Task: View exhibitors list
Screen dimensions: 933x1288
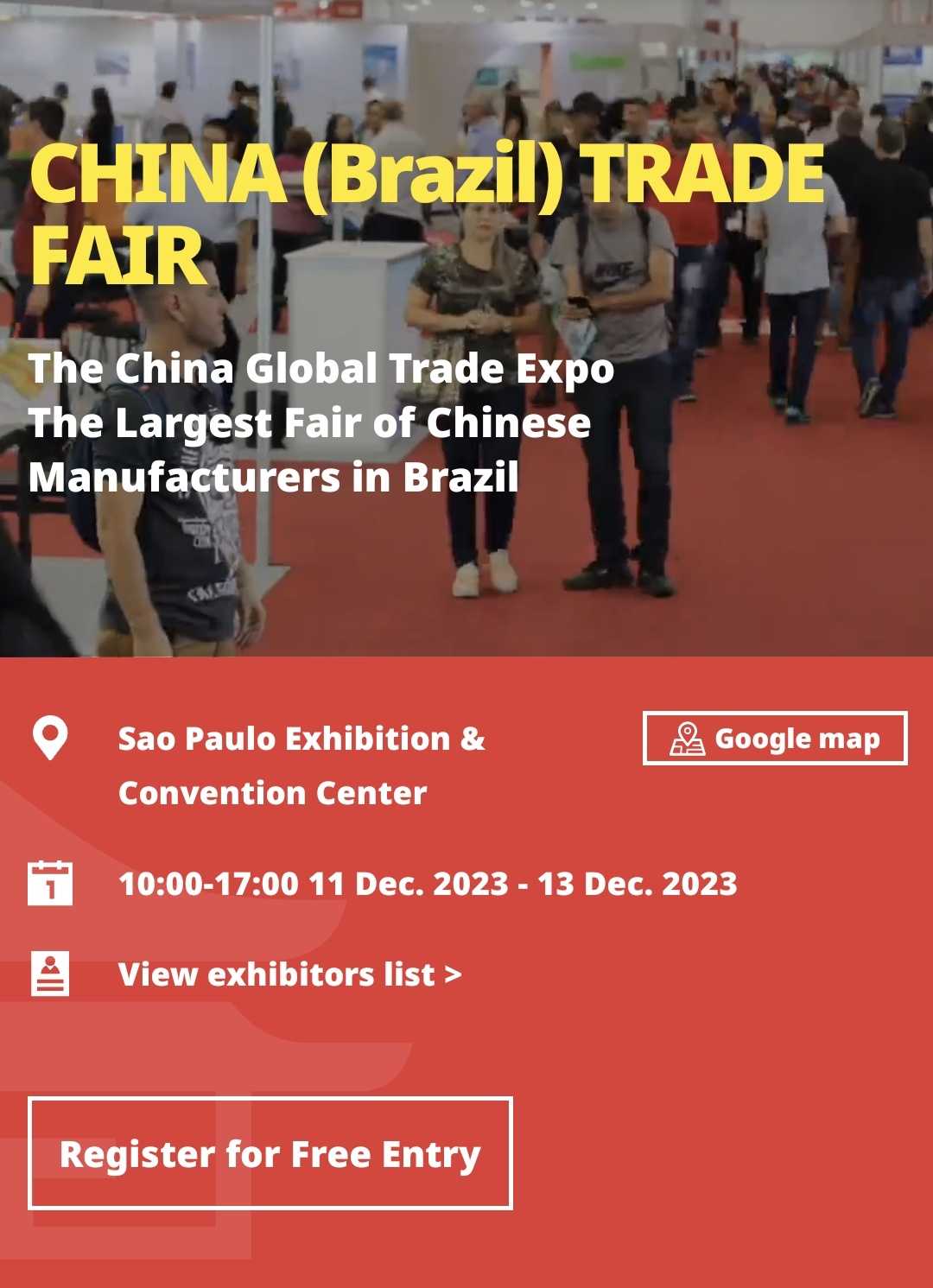Action: [x=289, y=974]
